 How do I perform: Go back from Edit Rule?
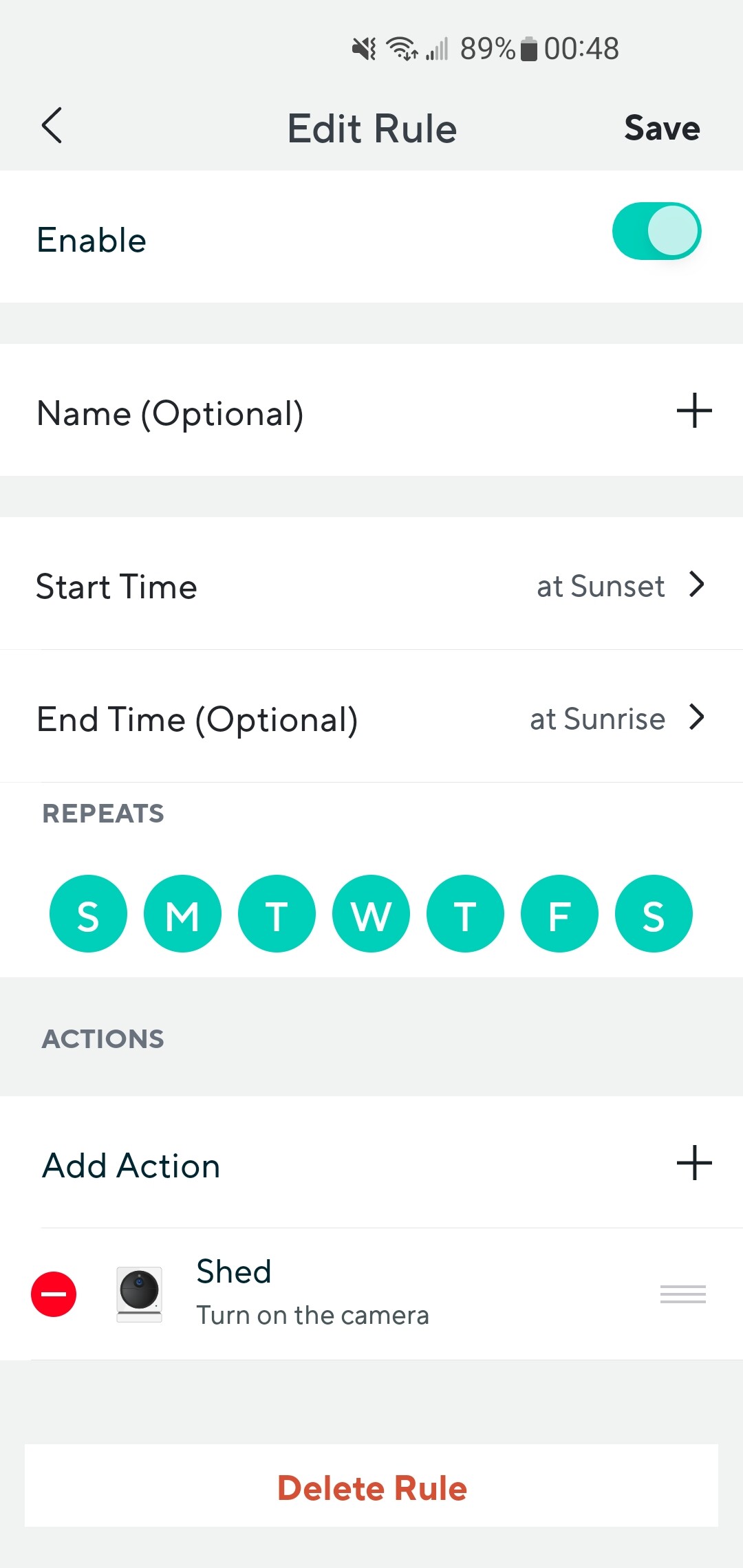52,126
